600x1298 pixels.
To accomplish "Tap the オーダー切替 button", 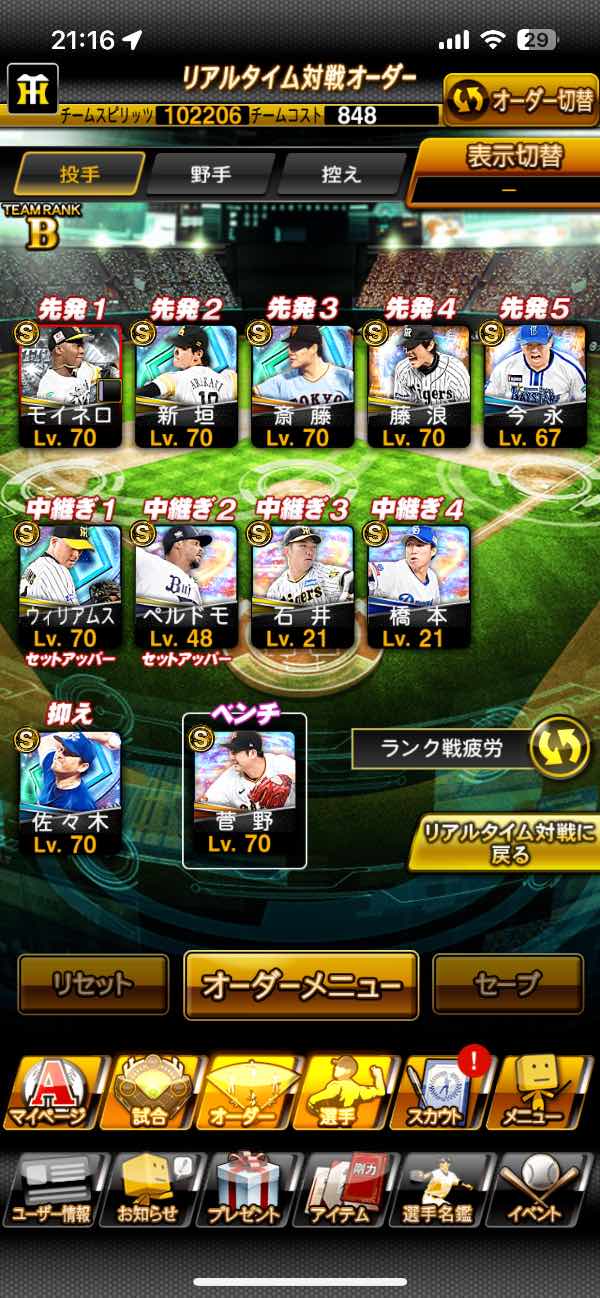I will click(520, 101).
